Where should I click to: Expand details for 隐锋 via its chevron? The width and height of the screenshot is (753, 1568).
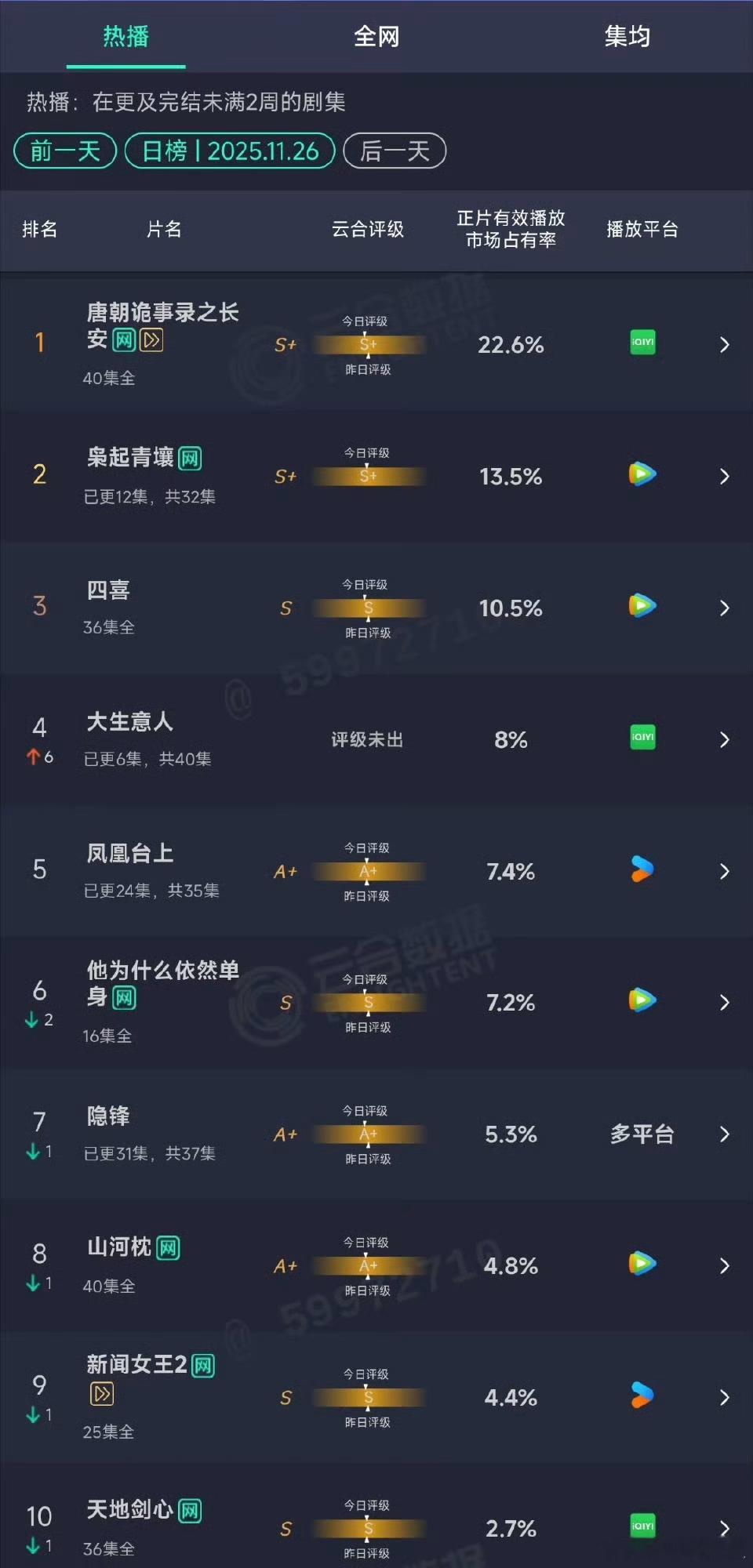pyautogui.click(x=723, y=1134)
